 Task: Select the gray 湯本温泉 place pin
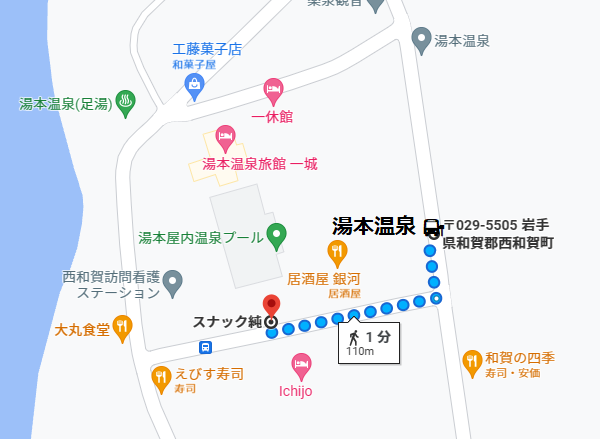(x=422, y=39)
